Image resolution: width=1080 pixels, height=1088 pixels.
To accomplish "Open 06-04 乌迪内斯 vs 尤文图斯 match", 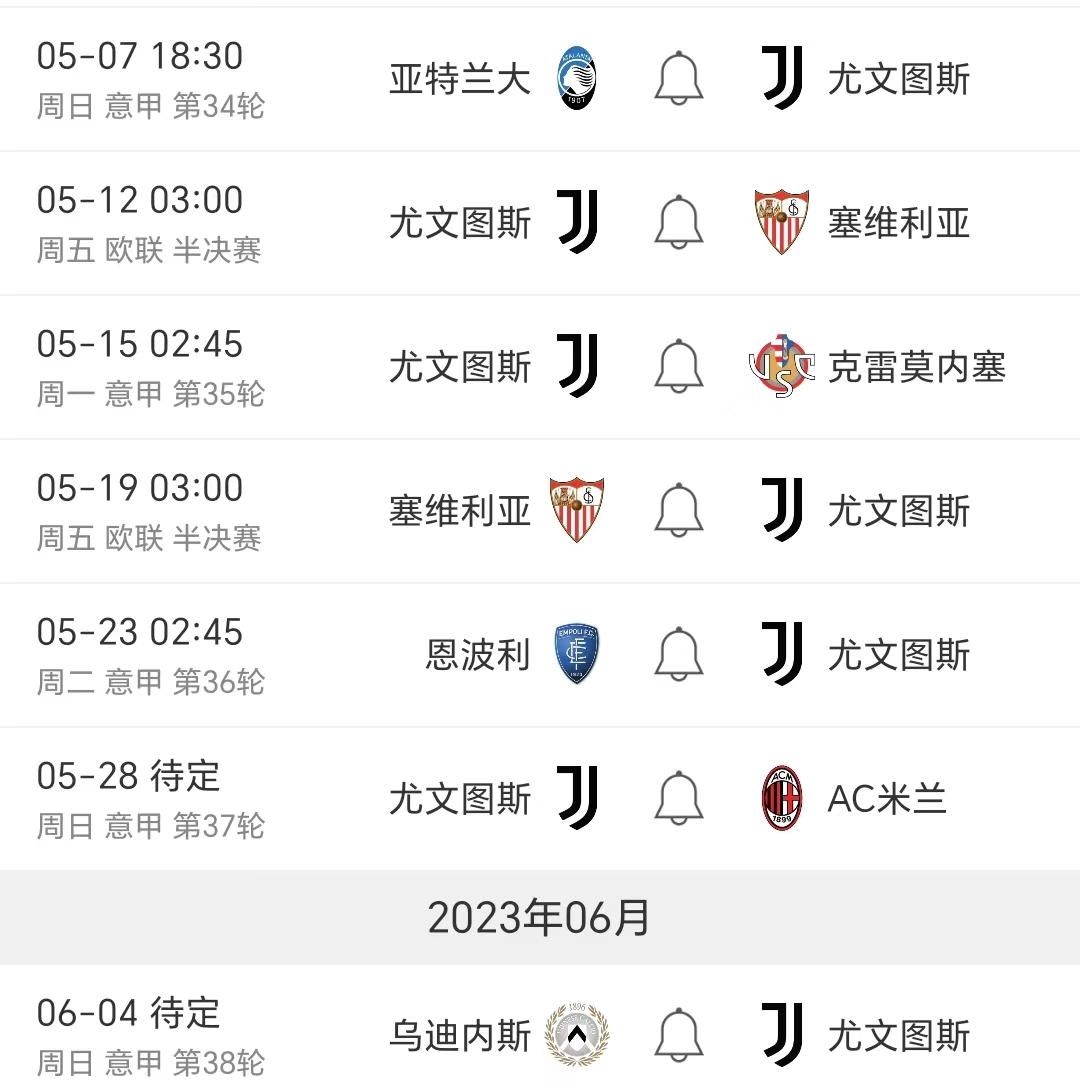I will point(200,1035).
